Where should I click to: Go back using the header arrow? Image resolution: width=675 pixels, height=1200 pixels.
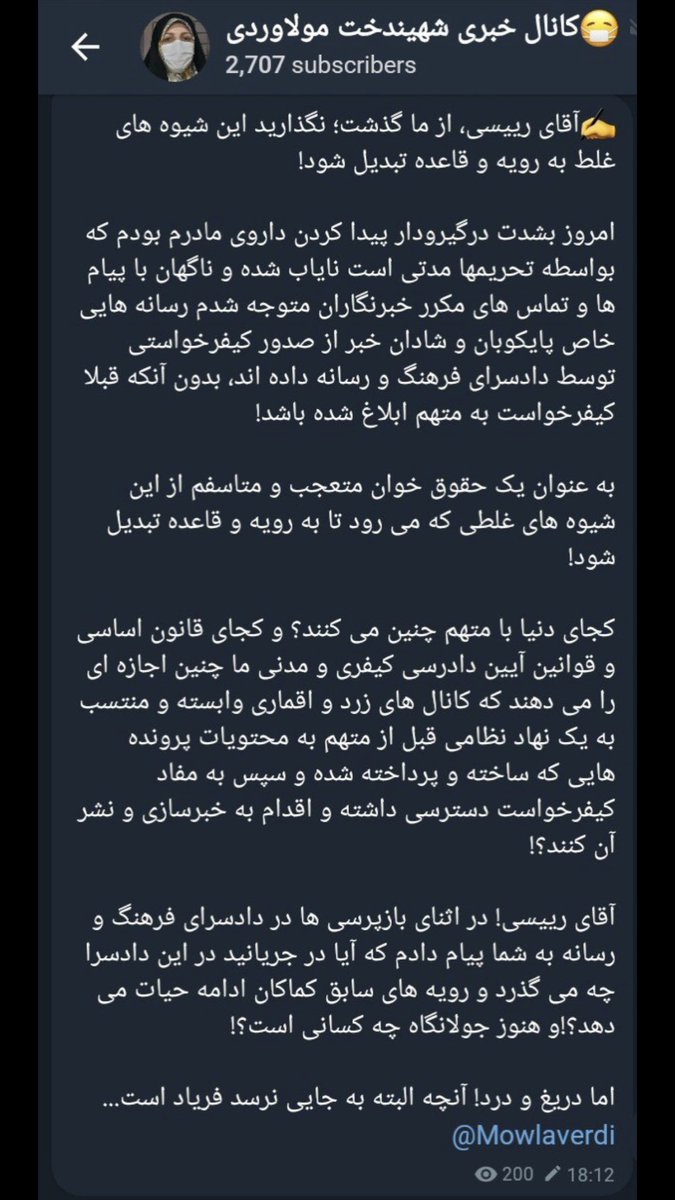point(86,49)
